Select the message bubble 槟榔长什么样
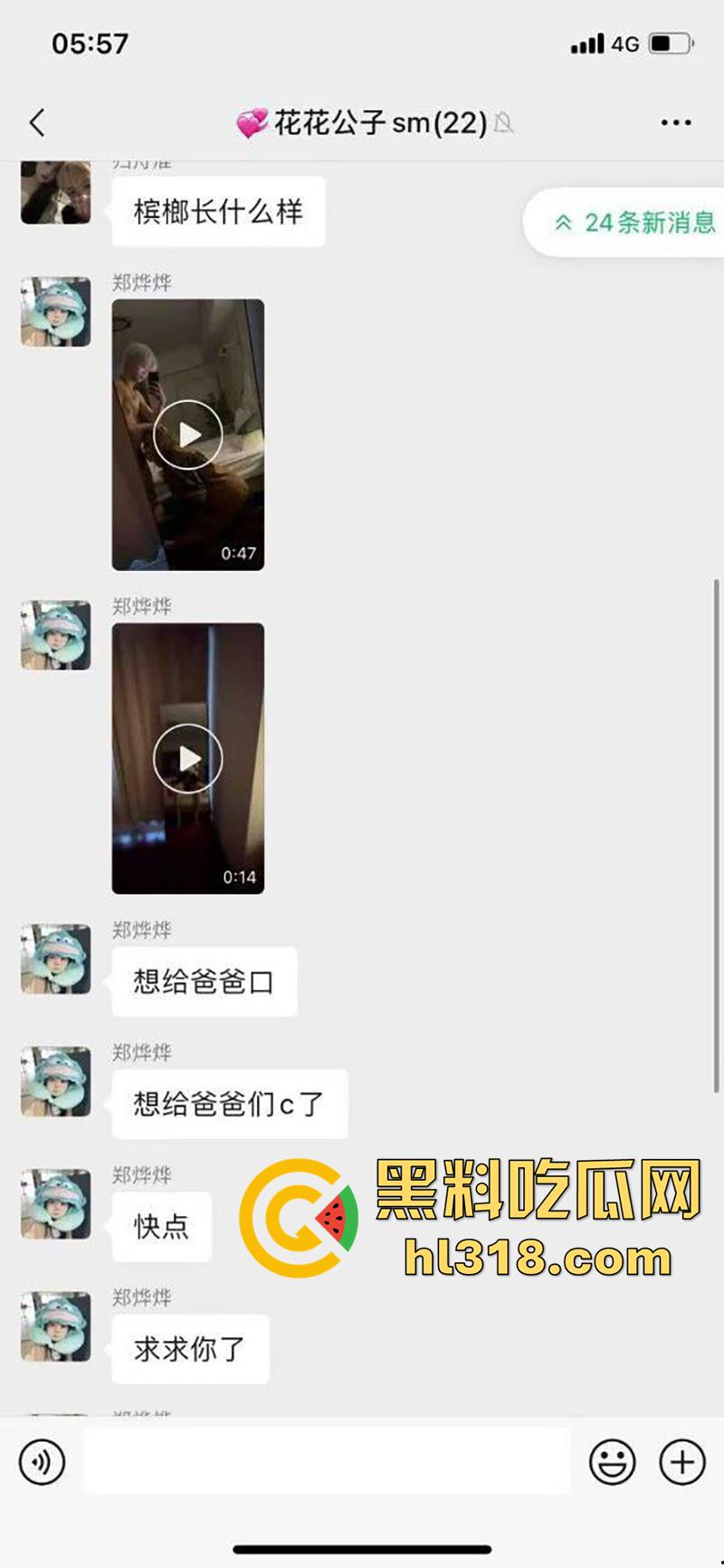The height and width of the screenshot is (1568, 724). pos(217,214)
